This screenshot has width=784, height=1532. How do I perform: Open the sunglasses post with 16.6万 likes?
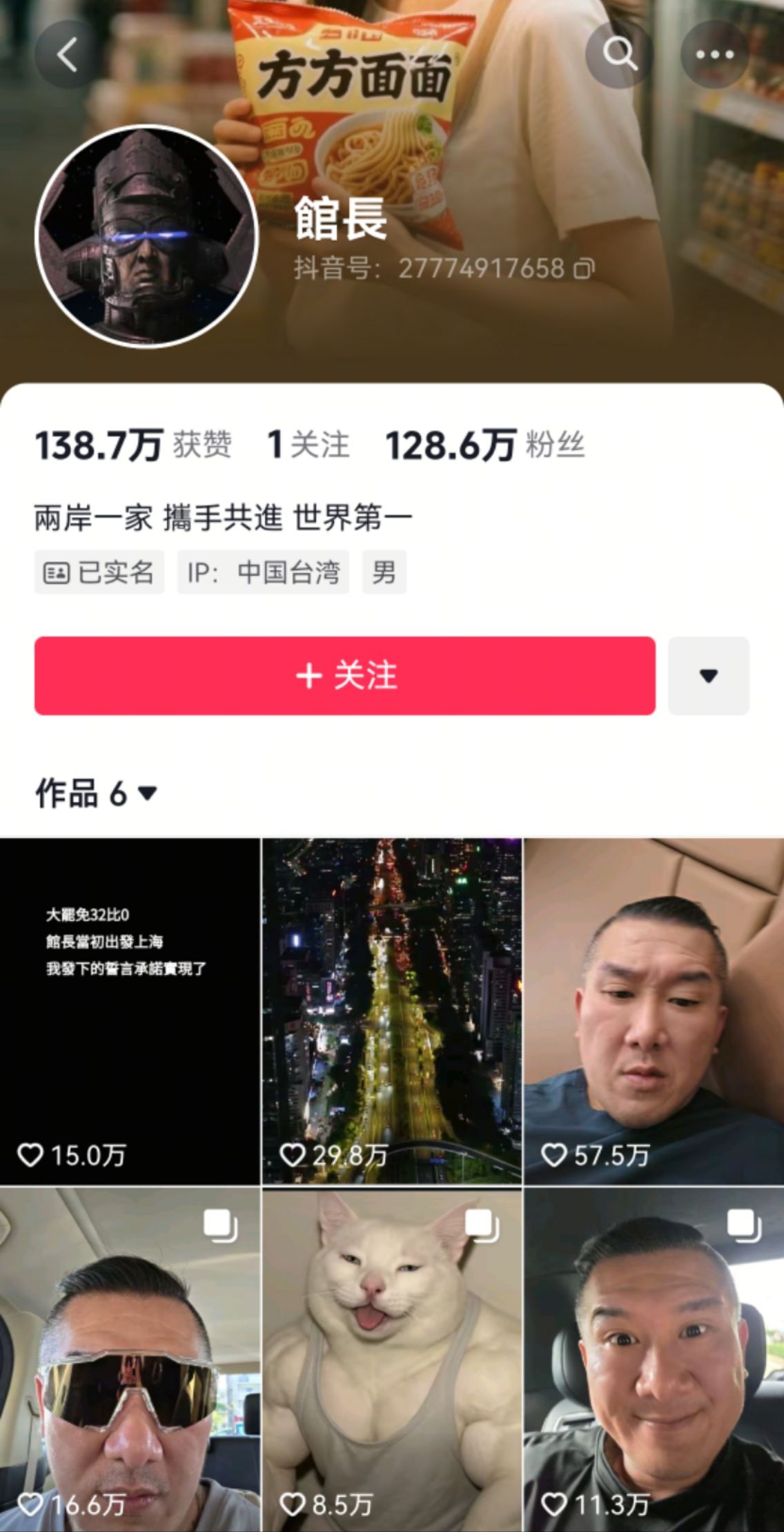[130, 1357]
